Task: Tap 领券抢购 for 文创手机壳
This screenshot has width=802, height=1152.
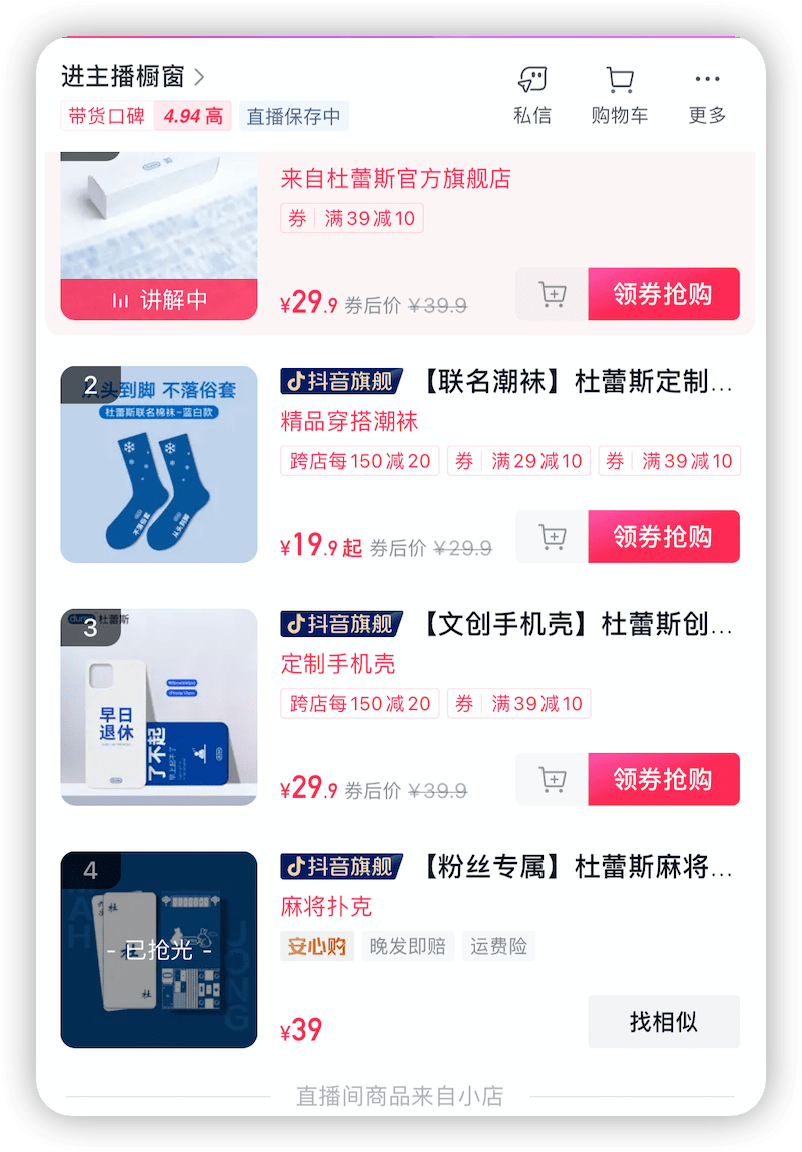Action: coord(663,779)
